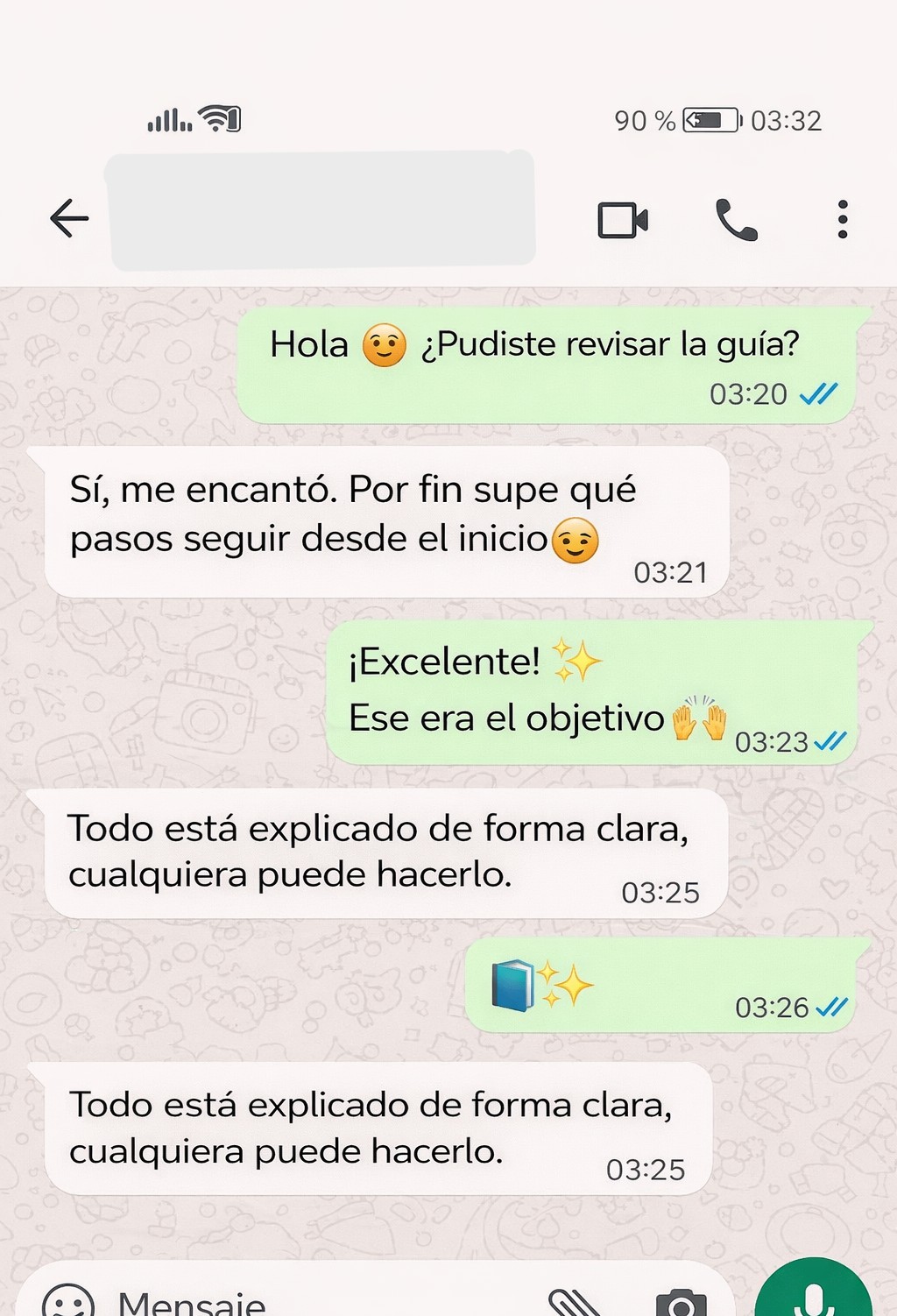897x1316 pixels.
Task: Open the camera from the message bar
Action: [x=681, y=1304]
